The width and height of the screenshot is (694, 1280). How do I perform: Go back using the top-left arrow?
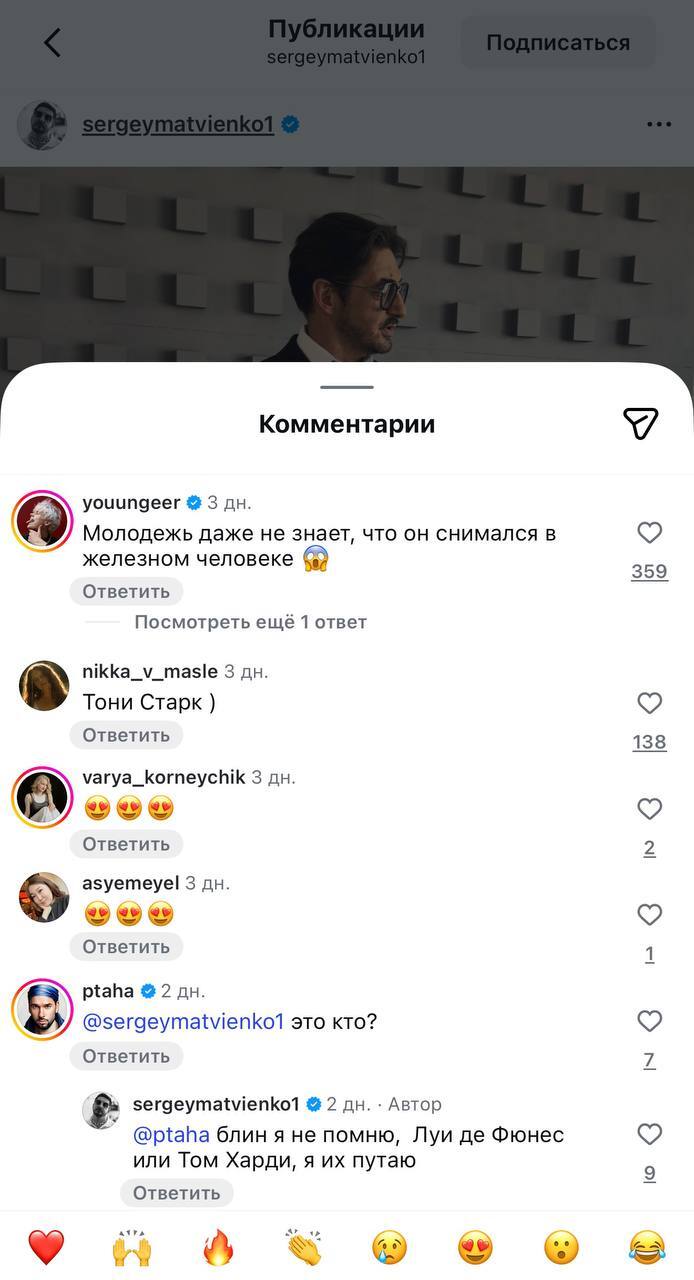(x=52, y=42)
